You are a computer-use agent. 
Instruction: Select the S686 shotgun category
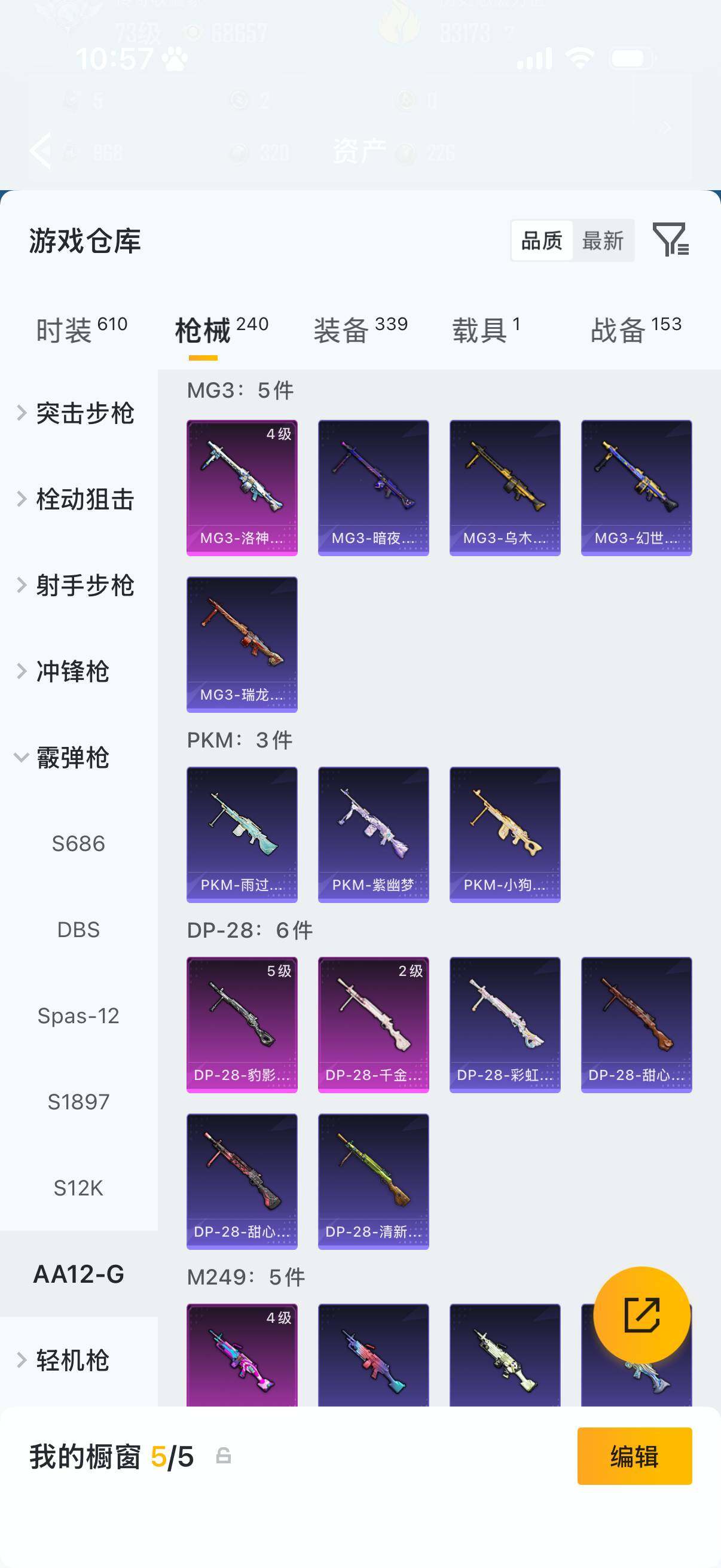(x=77, y=843)
